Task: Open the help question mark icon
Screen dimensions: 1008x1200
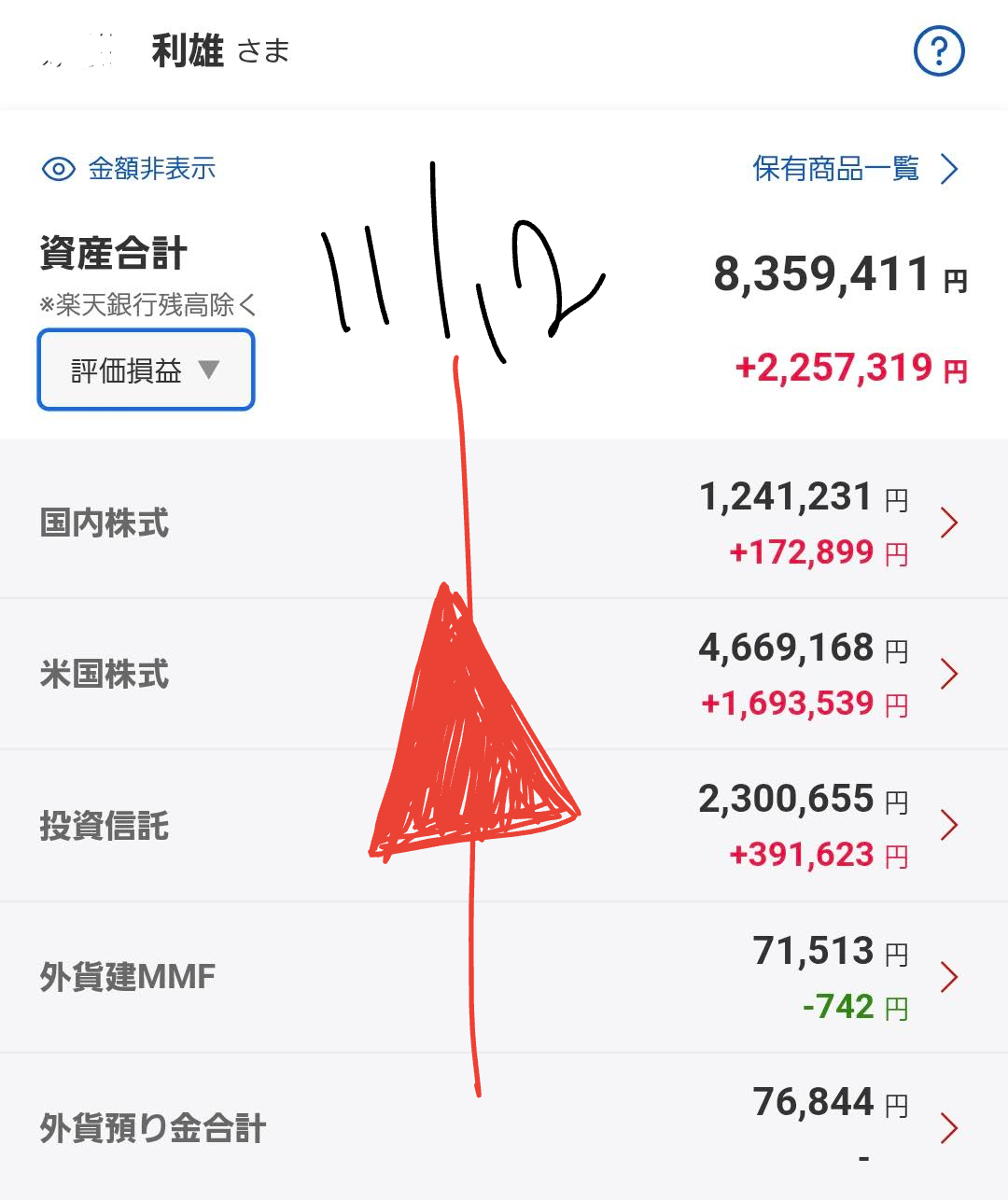Action: [938, 51]
